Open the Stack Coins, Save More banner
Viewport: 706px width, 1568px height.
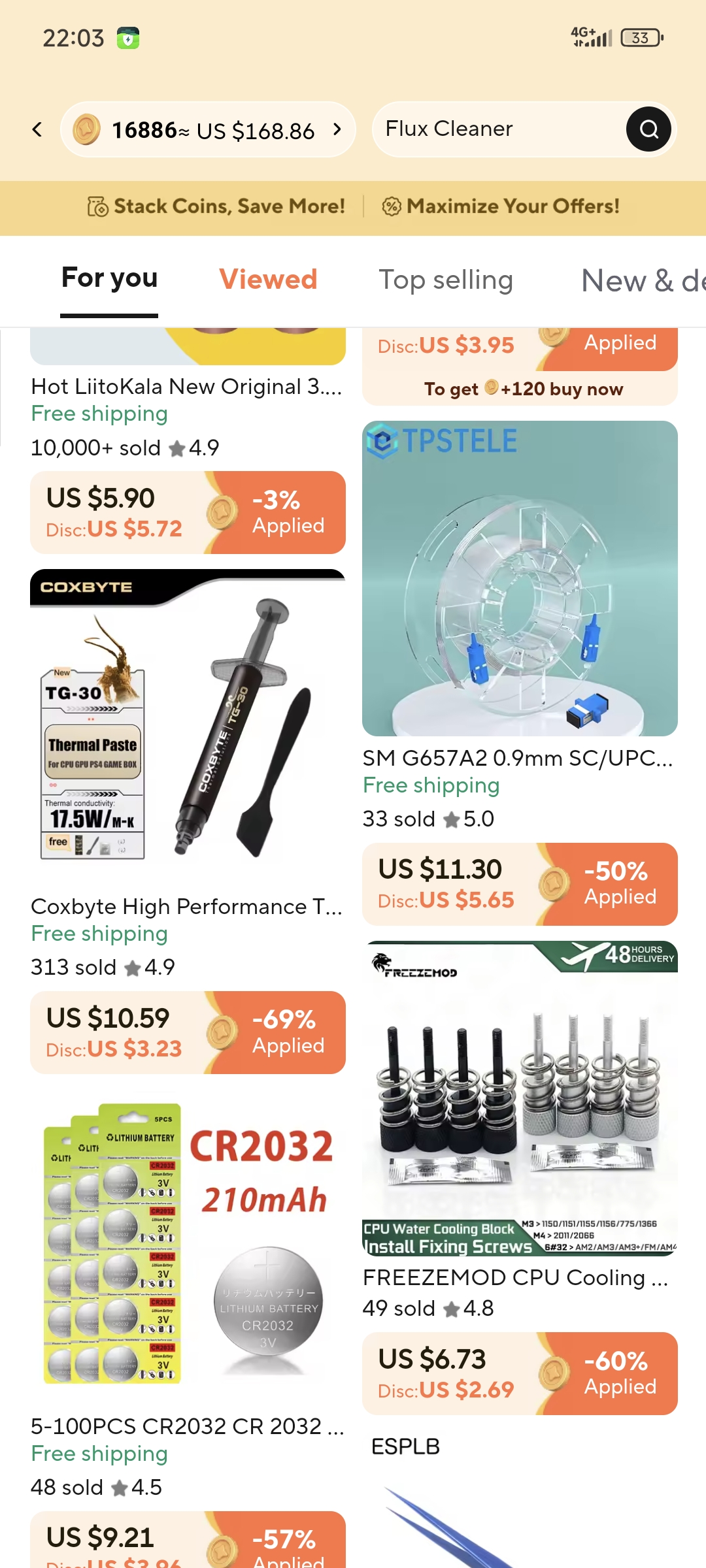216,206
